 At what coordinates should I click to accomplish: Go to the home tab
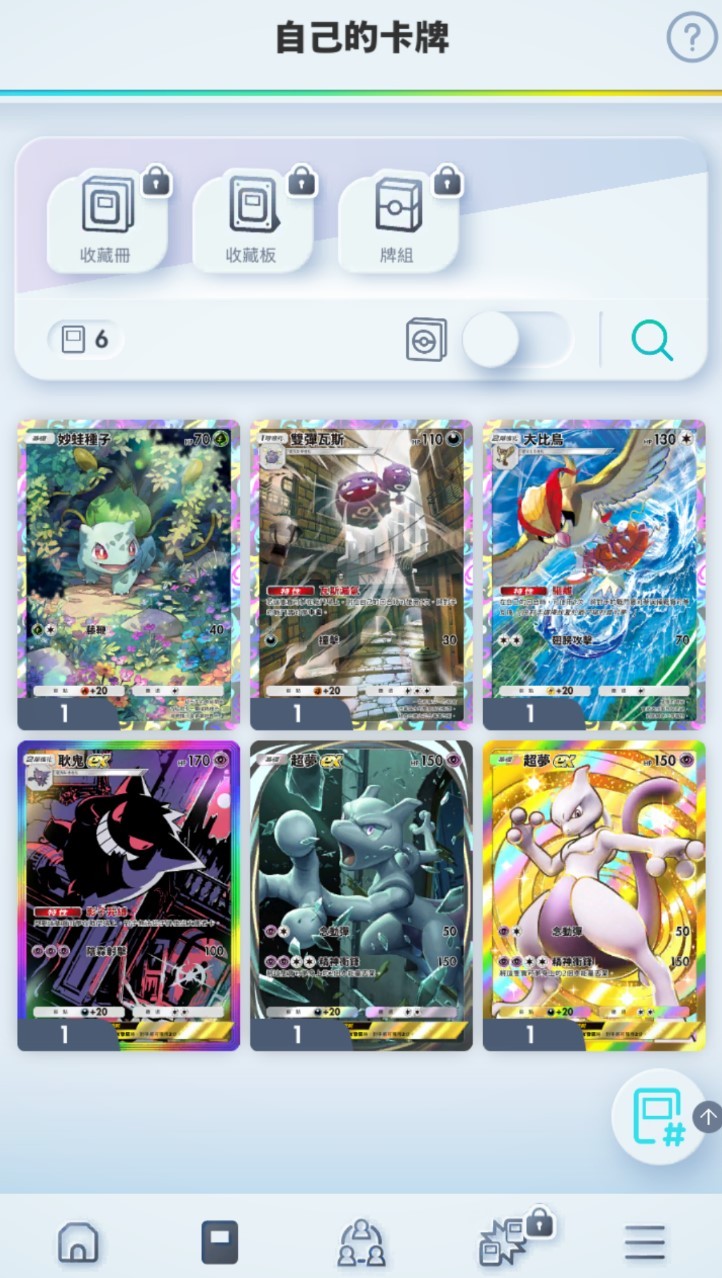pos(78,1242)
